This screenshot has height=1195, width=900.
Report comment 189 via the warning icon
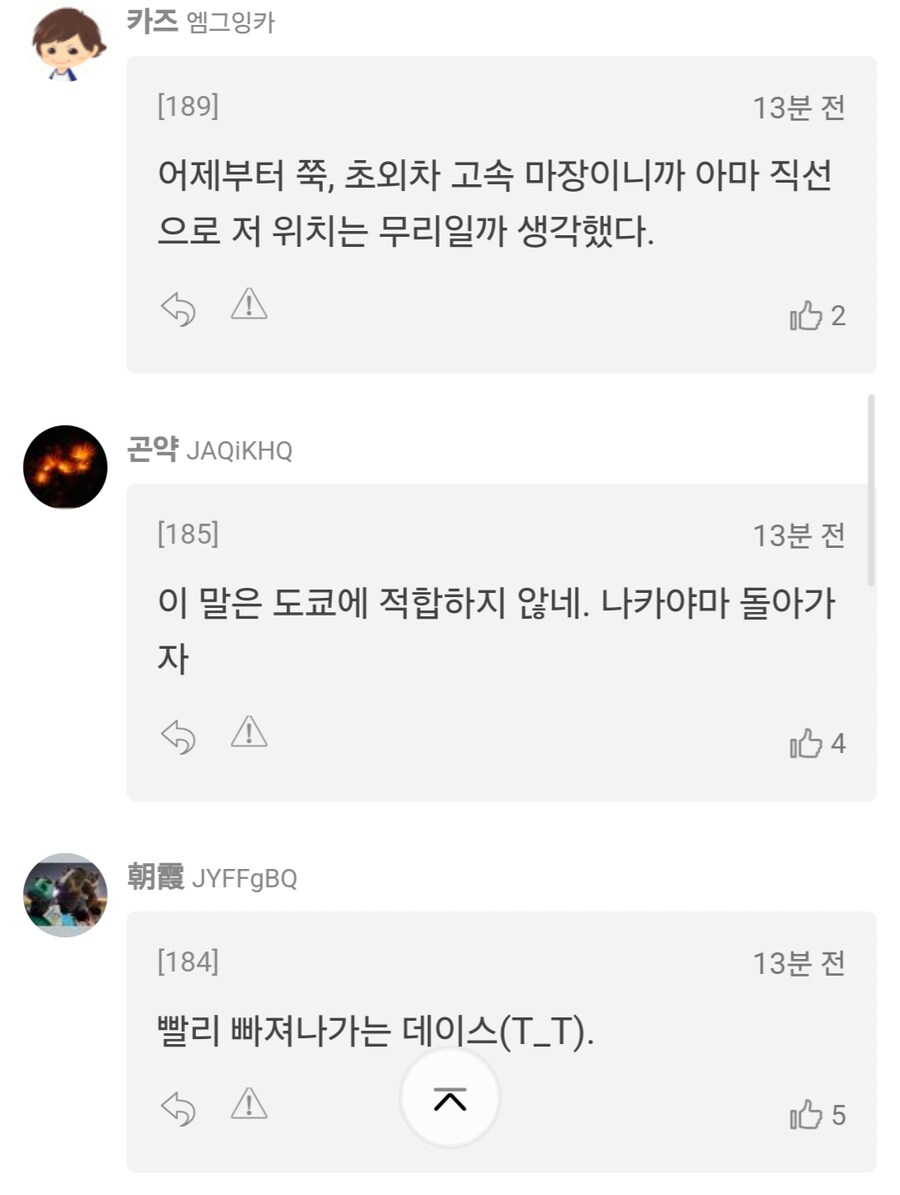249,305
